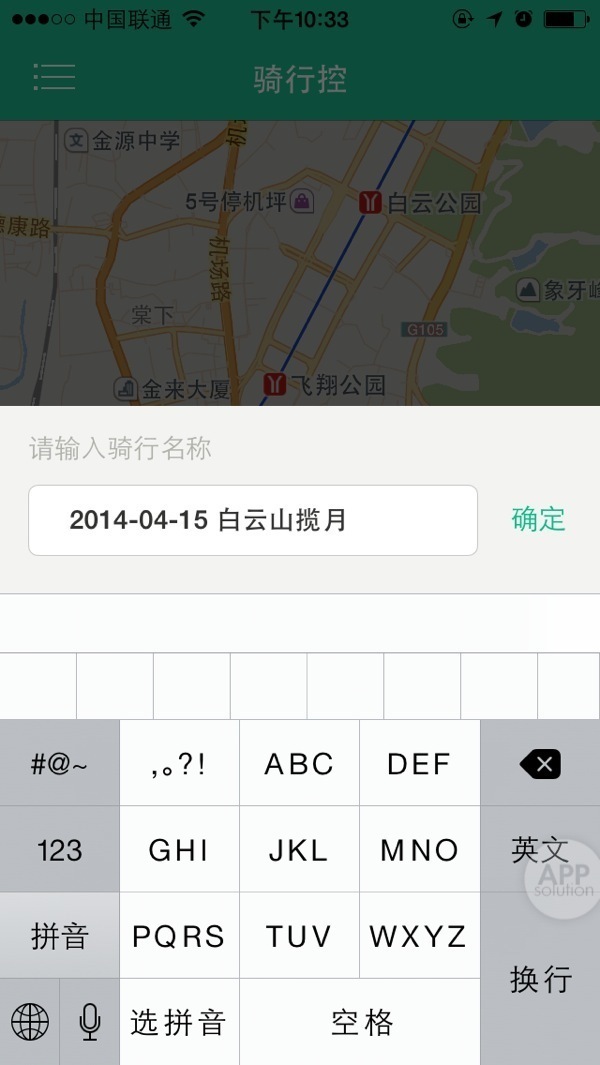Viewport: 600px width, 1065px height.
Task: Tap the punctuation ,。?! key
Action: point(179,765)
